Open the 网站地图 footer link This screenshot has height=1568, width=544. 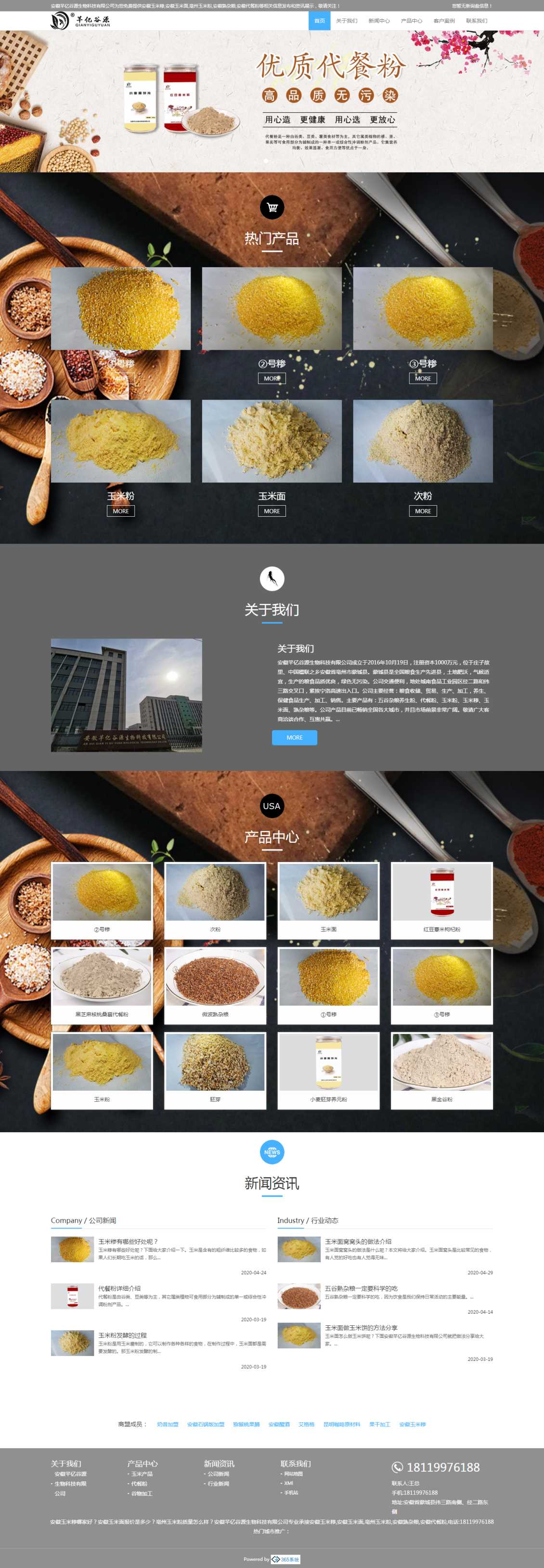coord(293,1474)
